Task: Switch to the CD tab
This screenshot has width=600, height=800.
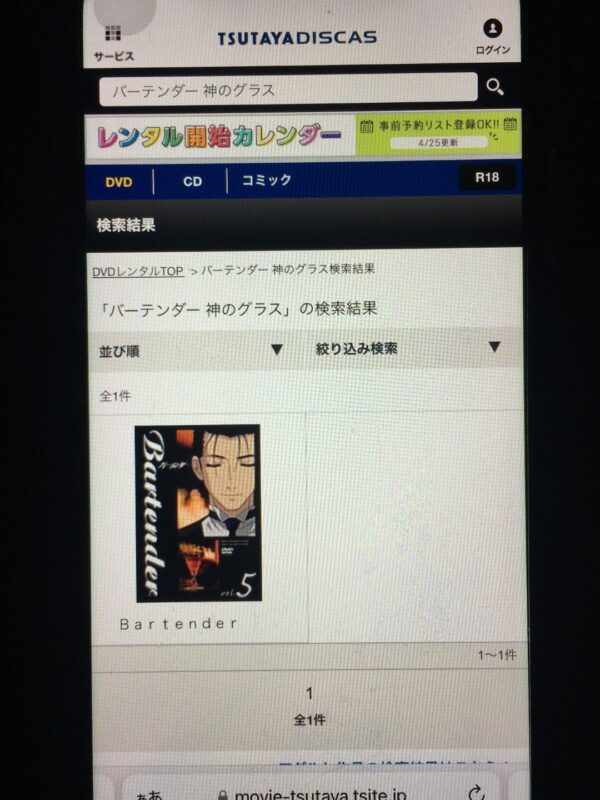Action: (x=192, y=182)
